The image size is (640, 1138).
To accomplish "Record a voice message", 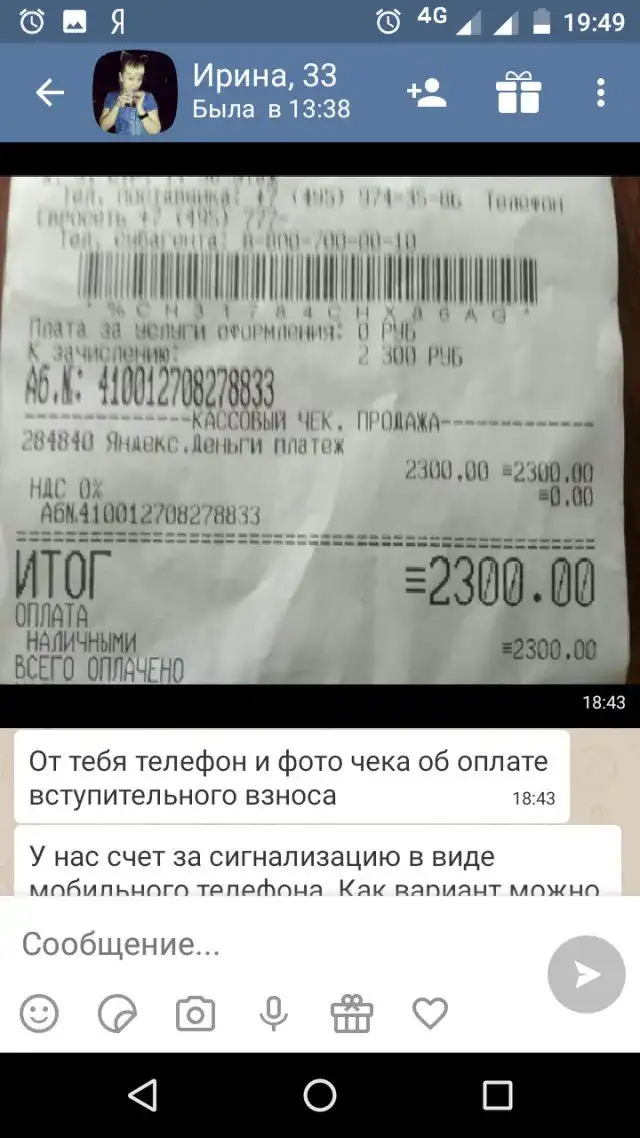I will (x=273, y=1014).
